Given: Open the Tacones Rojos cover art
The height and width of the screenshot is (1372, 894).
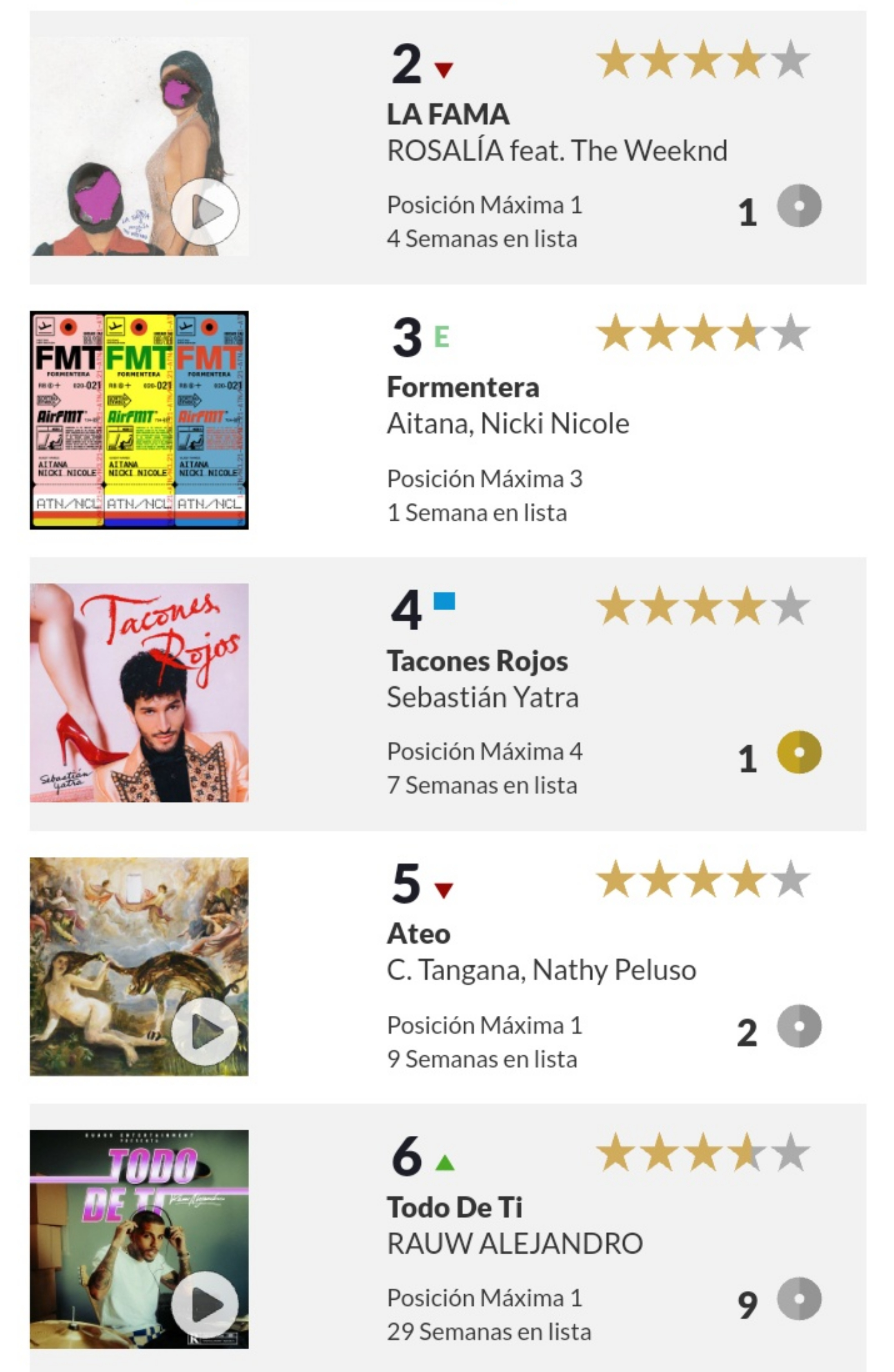Looking at the screenshot, I should tap(140, 693).
